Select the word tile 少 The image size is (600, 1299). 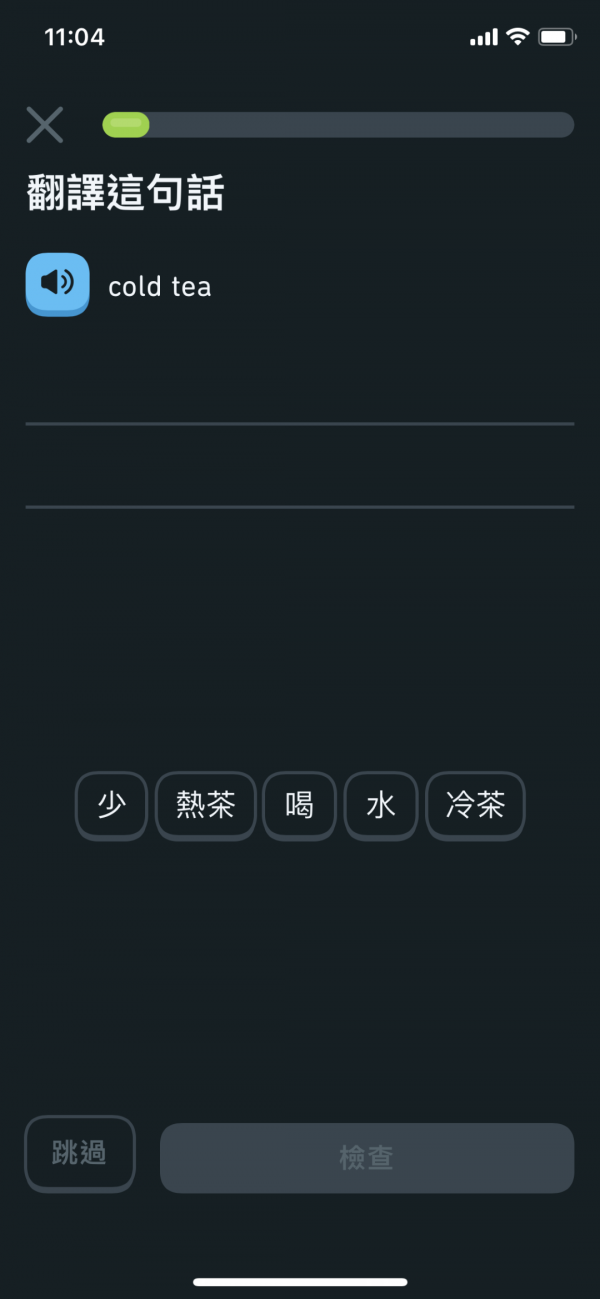[111, 805]
